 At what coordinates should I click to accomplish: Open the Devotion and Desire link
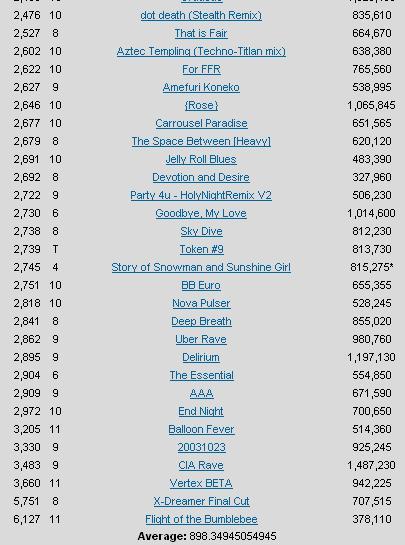pyautogui.click(x=201, y=177)
